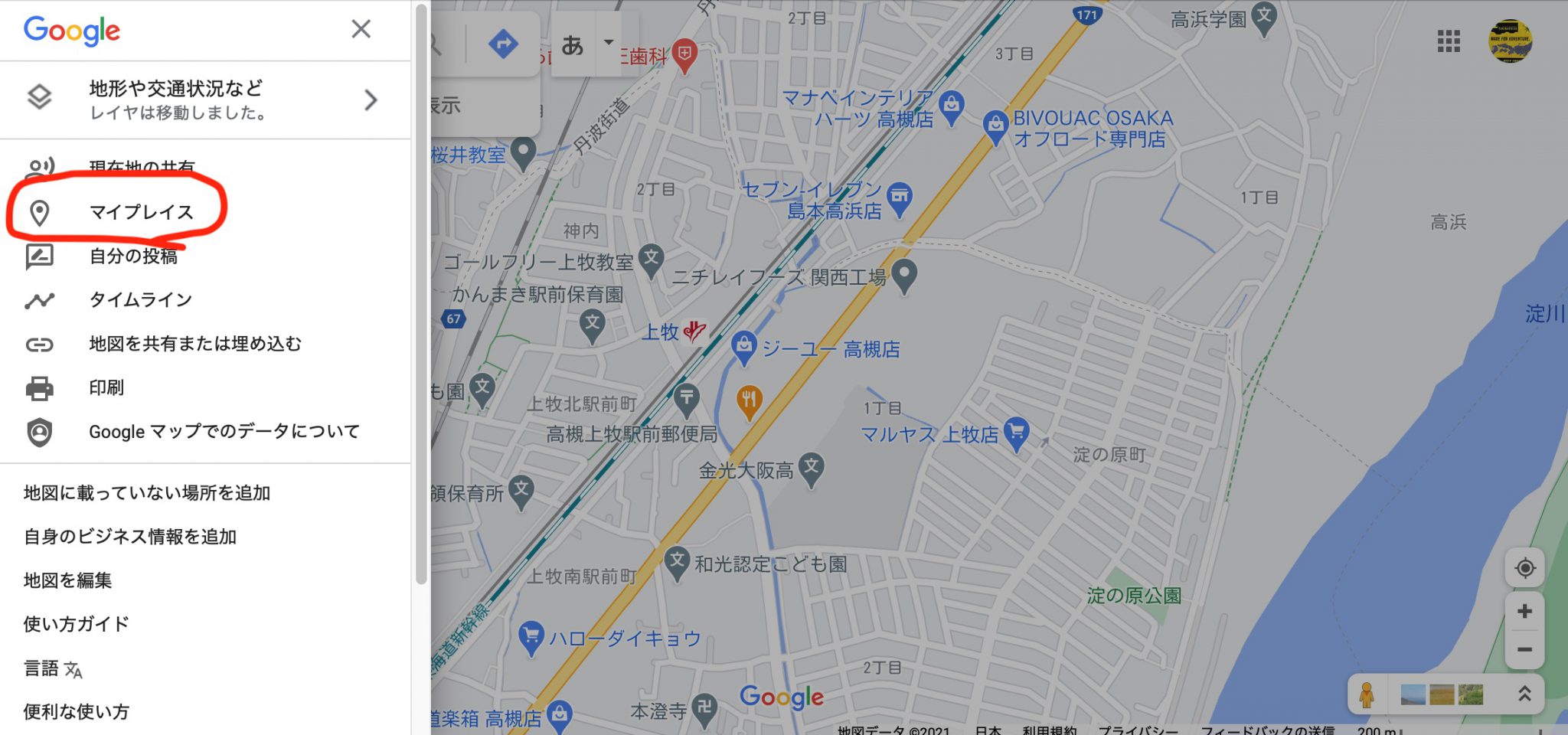Zoom in on the map

1524,611
